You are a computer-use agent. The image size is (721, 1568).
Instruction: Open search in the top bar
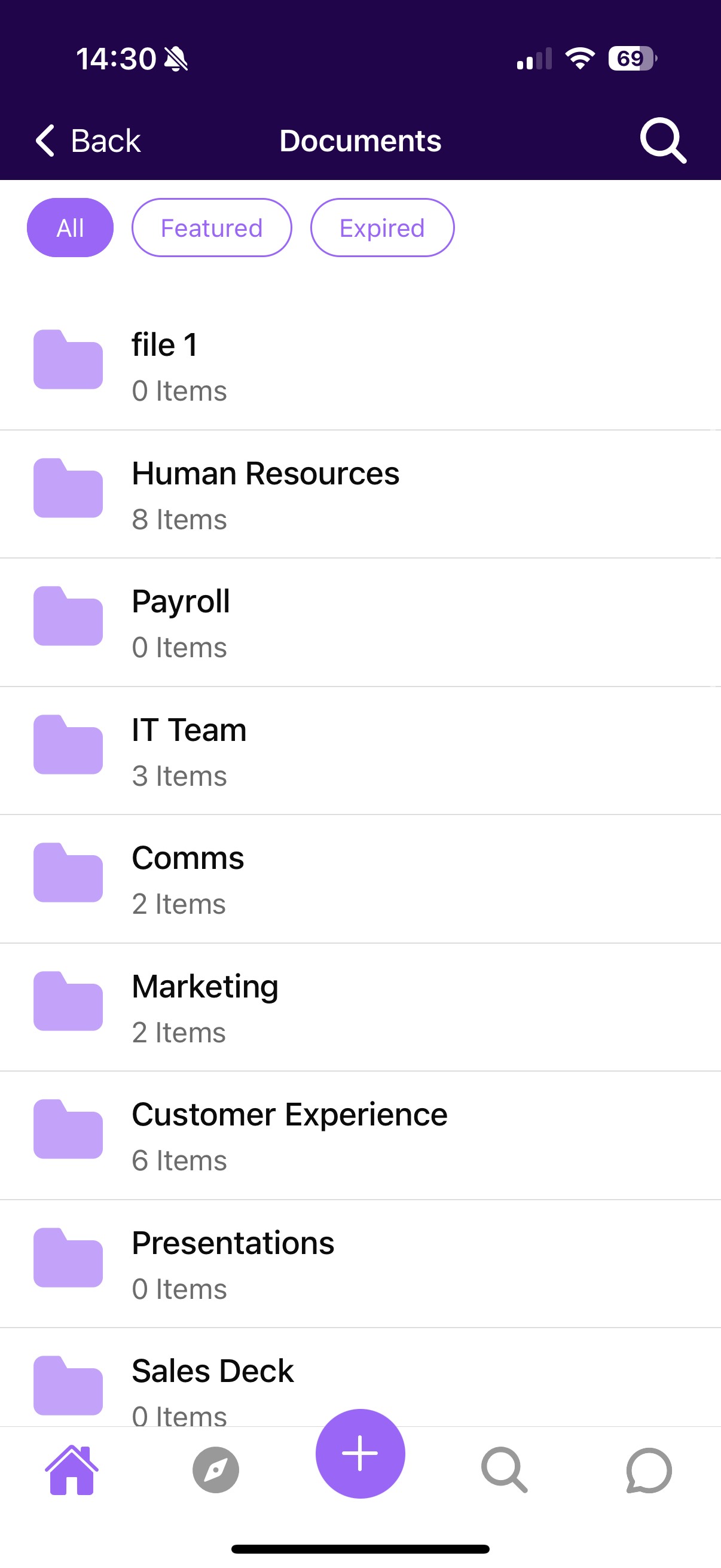[662, 141]
